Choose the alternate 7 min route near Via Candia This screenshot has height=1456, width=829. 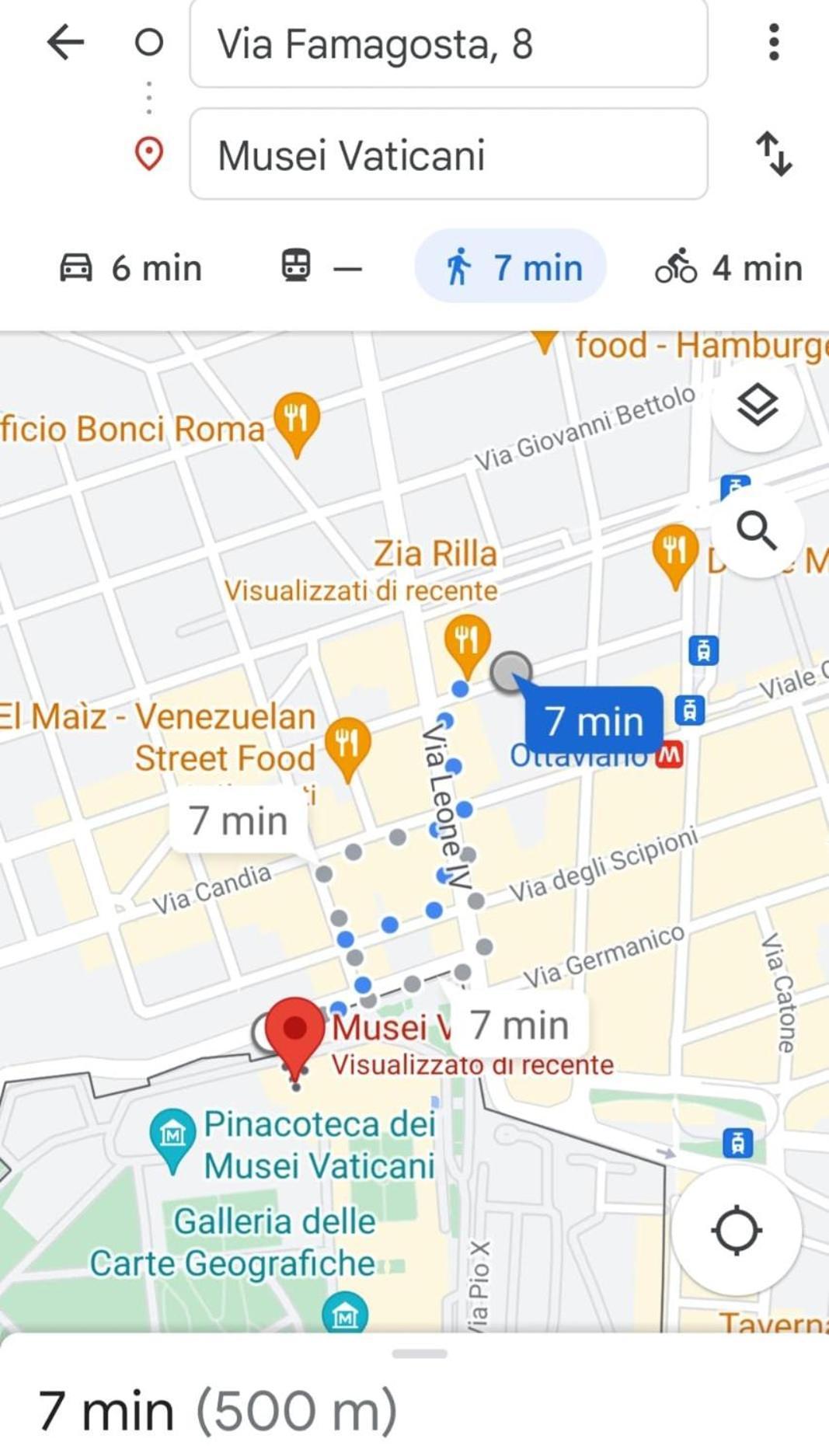[239, 821]
